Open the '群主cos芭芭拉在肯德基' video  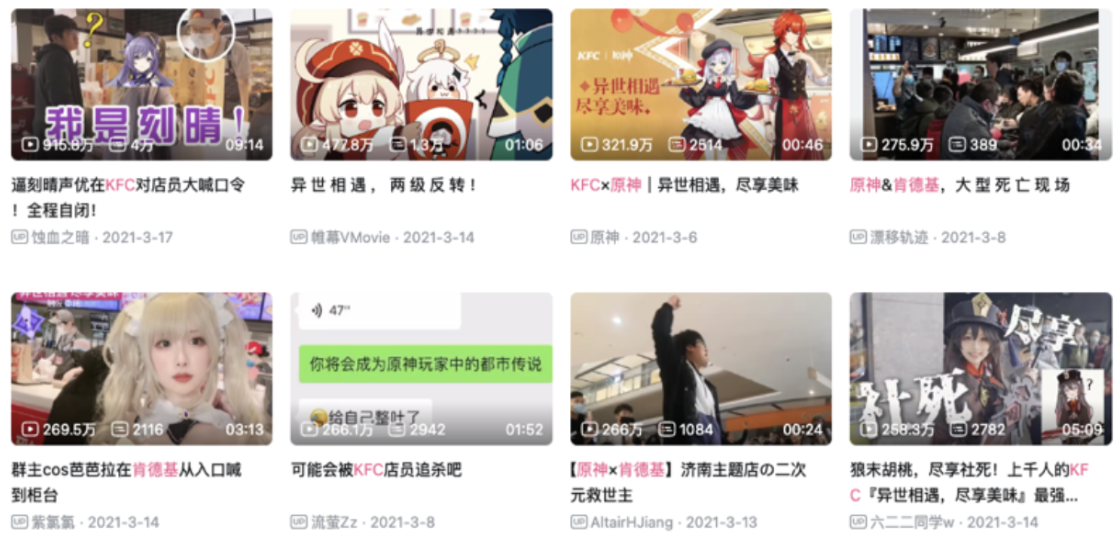[x=141, y=368]
